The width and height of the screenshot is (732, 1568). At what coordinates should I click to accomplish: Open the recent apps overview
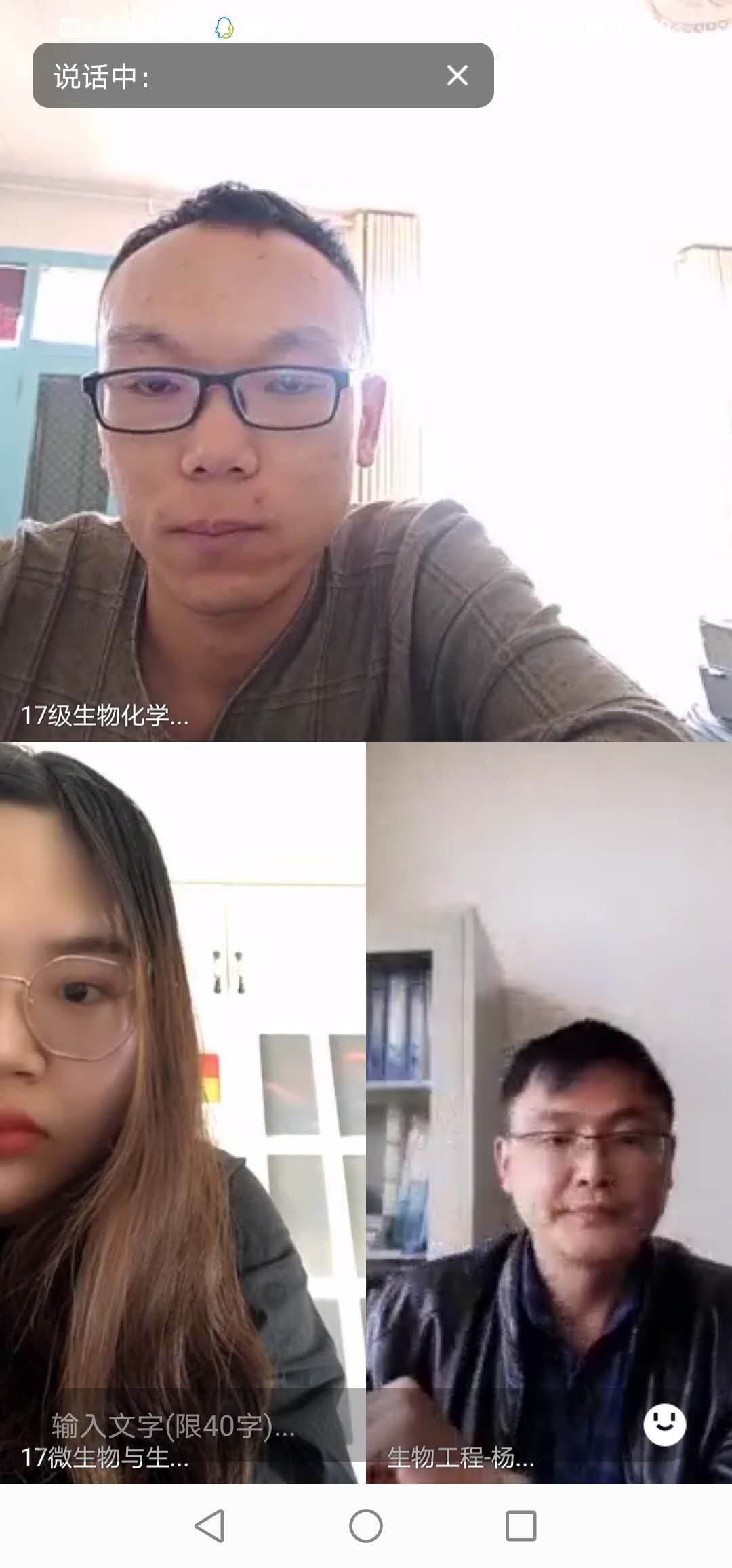[521, 1526]
